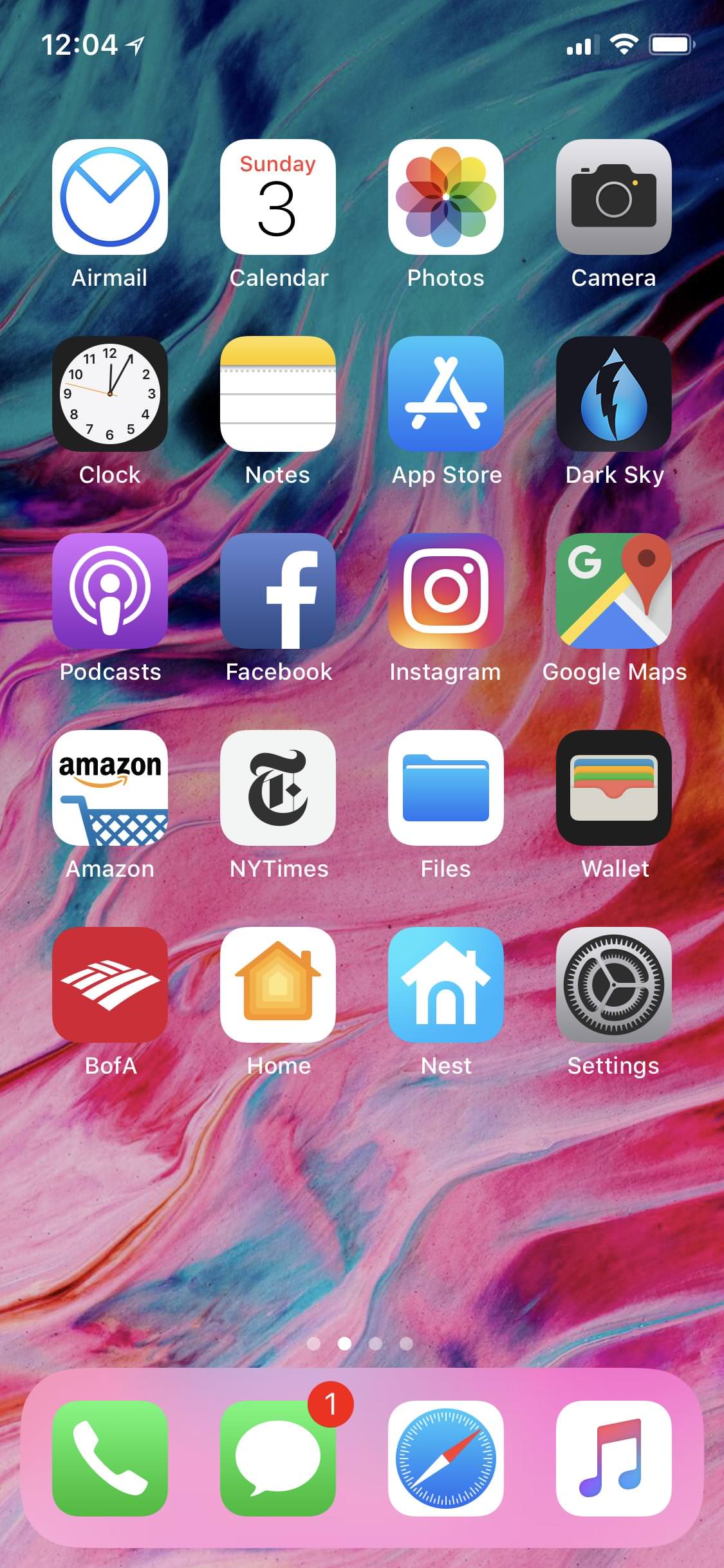The image size is (724, 1568).
Task: Open the Podcasts app
Action: click(x=110, y=591)
